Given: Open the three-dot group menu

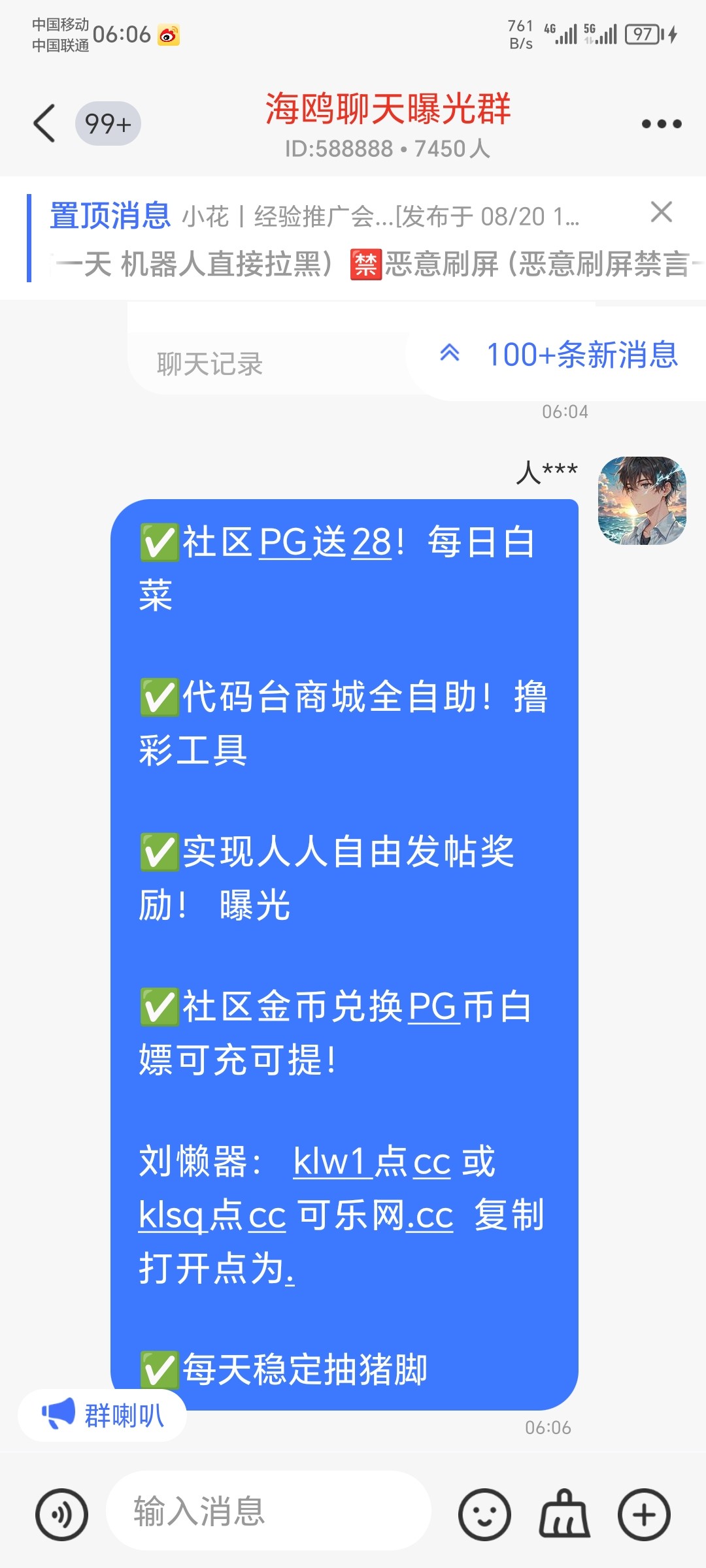Looking at the screenshot, I should tap(661, 123).
